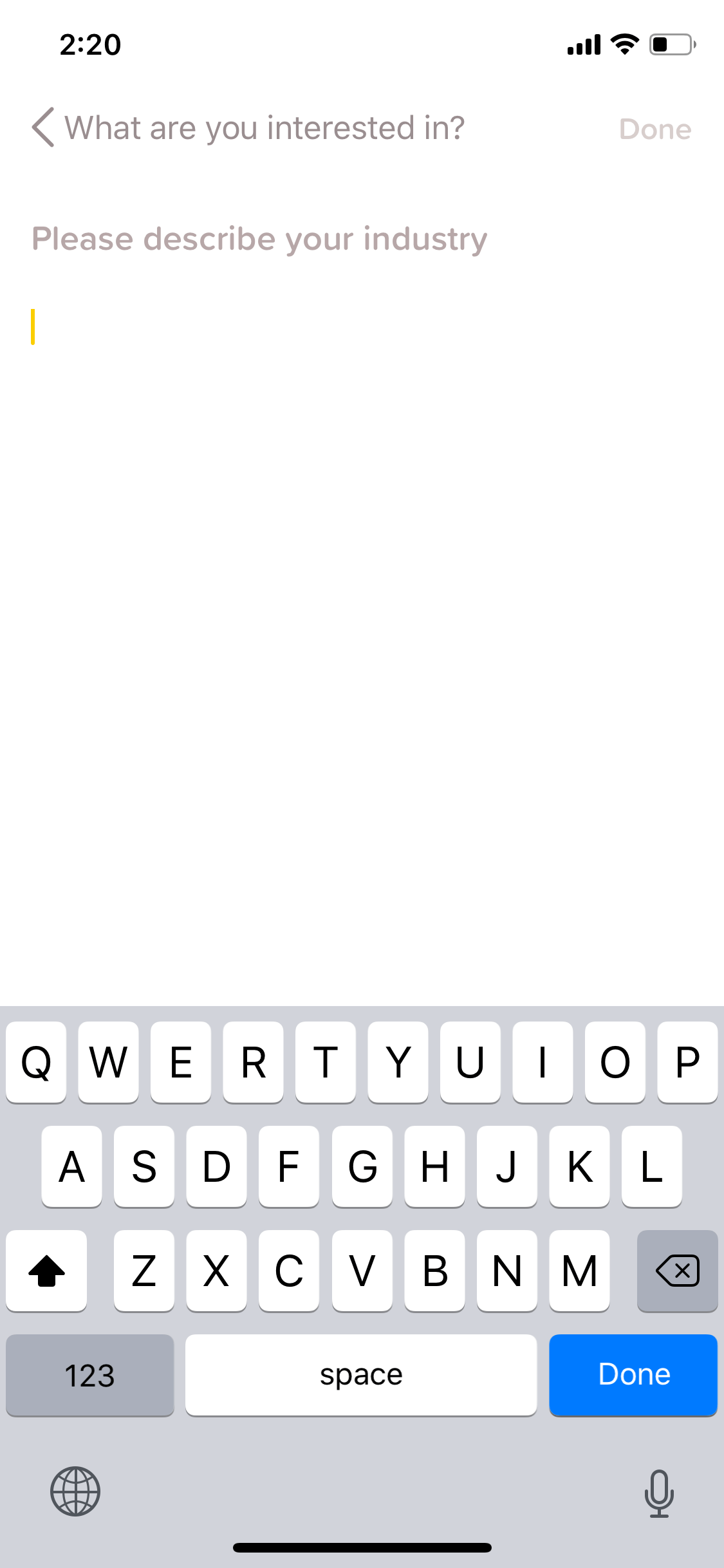Tap the blue Done keyboard key
This screenshot has width=724, height=1568.
point(633,1374)
